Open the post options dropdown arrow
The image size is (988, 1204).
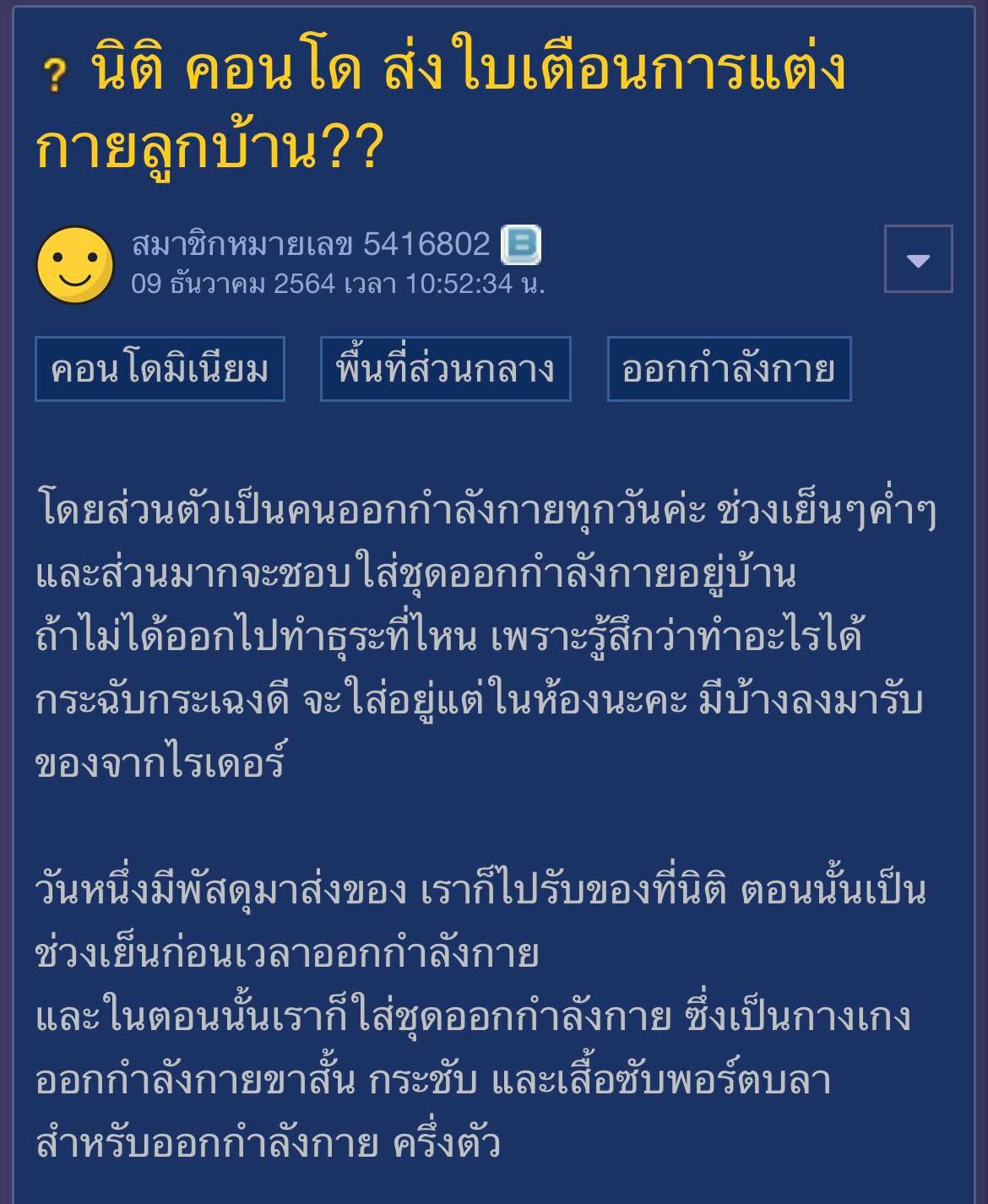918,259
